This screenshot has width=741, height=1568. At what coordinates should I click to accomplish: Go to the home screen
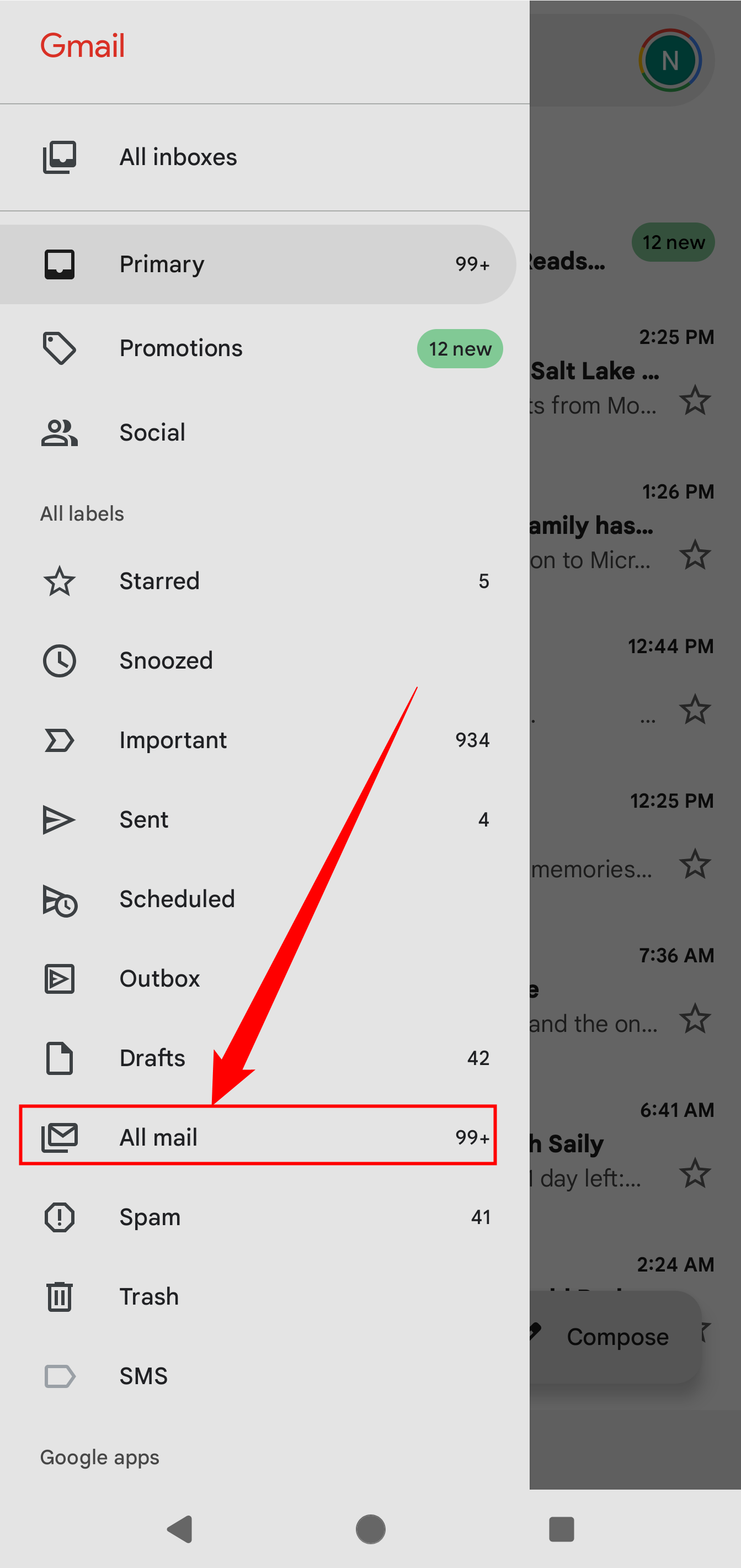point(371,1530)
